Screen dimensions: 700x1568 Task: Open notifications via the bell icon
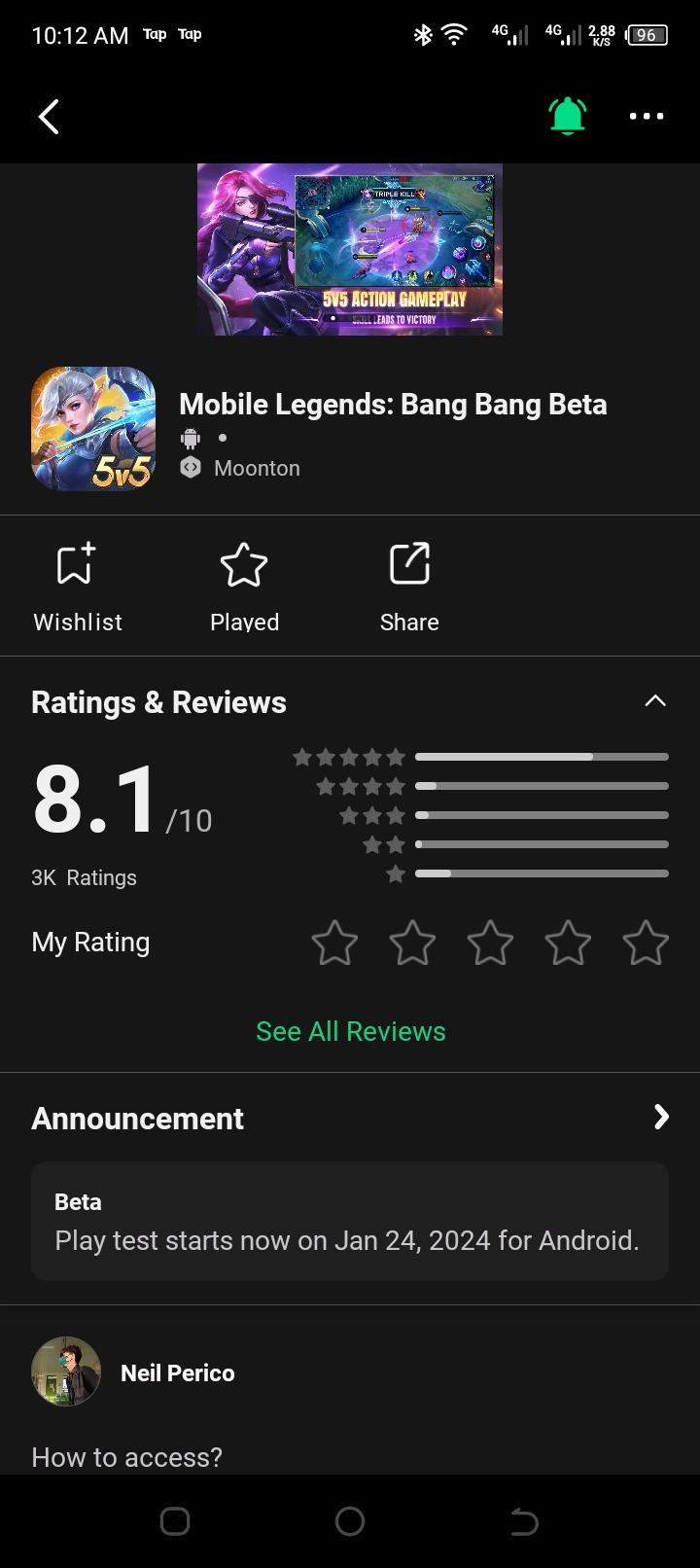click(x=567, y=116)
